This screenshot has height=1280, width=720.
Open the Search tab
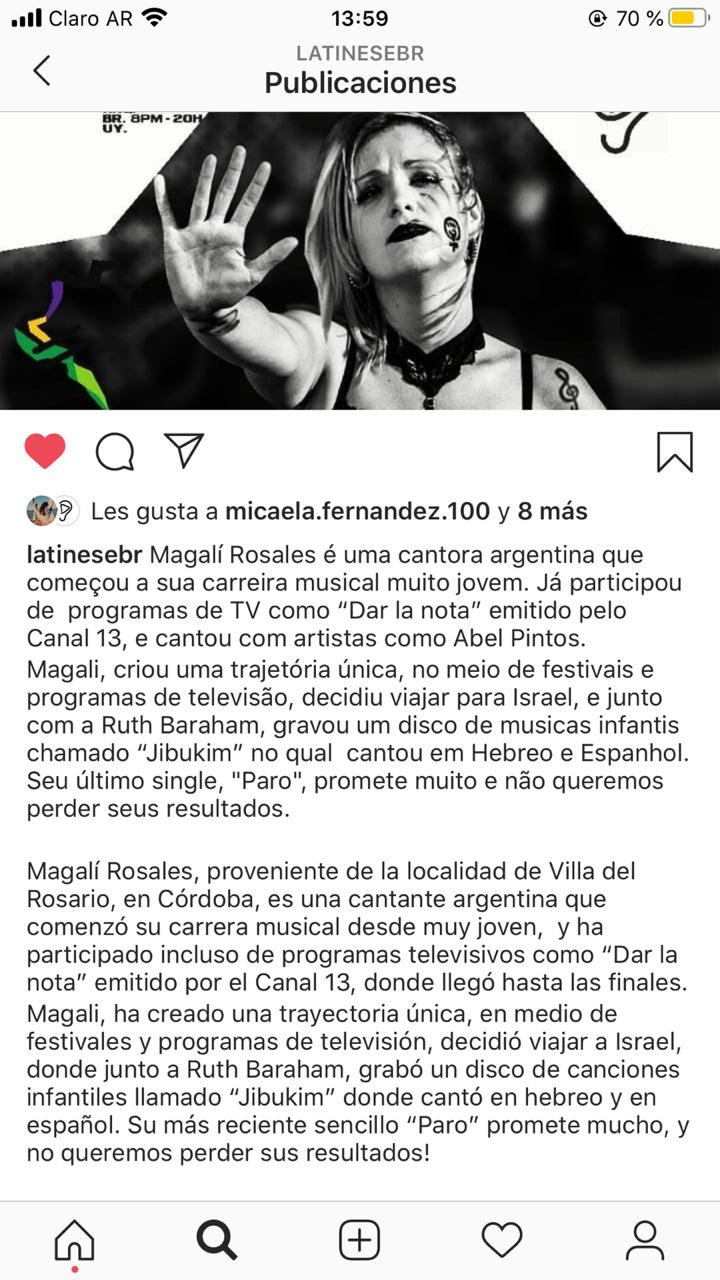(217, 1241)
